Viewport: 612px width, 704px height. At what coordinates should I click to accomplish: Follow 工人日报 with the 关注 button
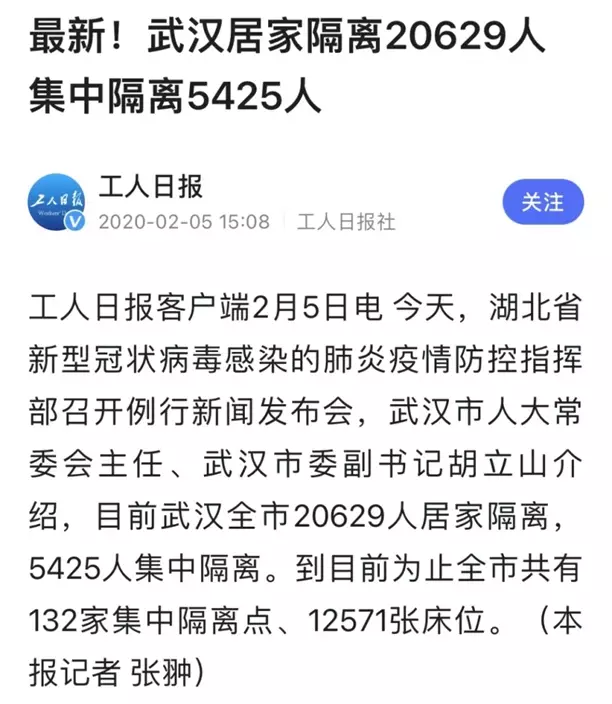[542, 201]
